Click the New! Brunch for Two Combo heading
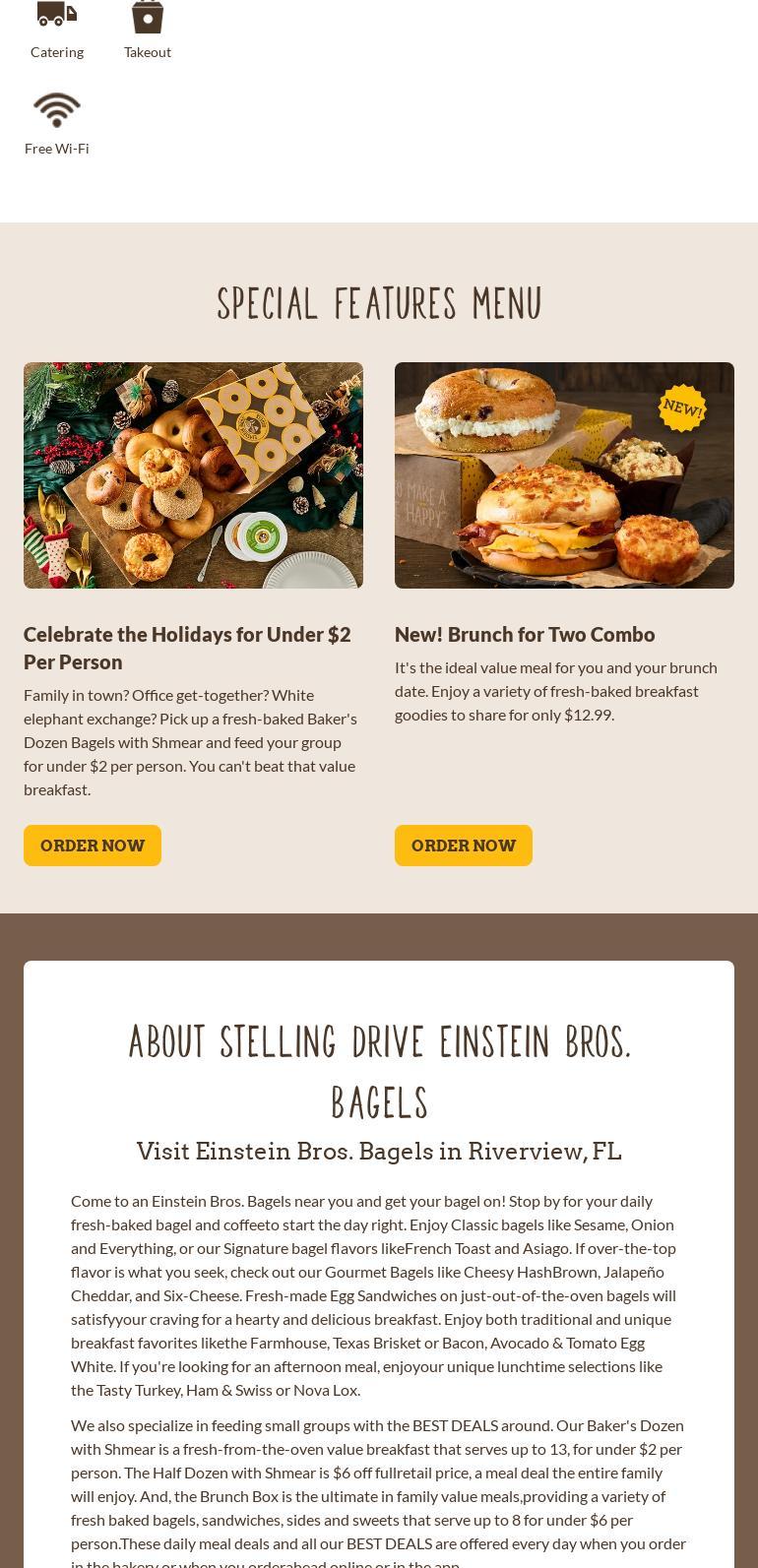 tap(525, 634)
